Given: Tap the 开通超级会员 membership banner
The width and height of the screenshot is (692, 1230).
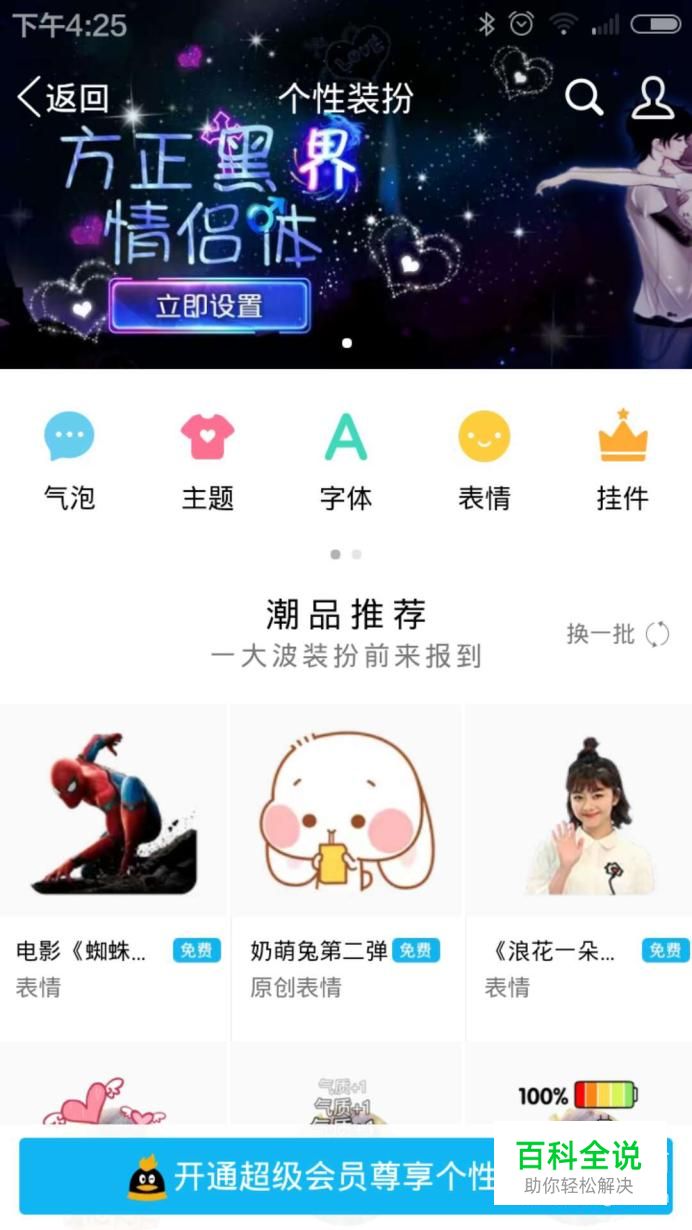Looking at the screenshot, I should click(x=345, y=1176).
